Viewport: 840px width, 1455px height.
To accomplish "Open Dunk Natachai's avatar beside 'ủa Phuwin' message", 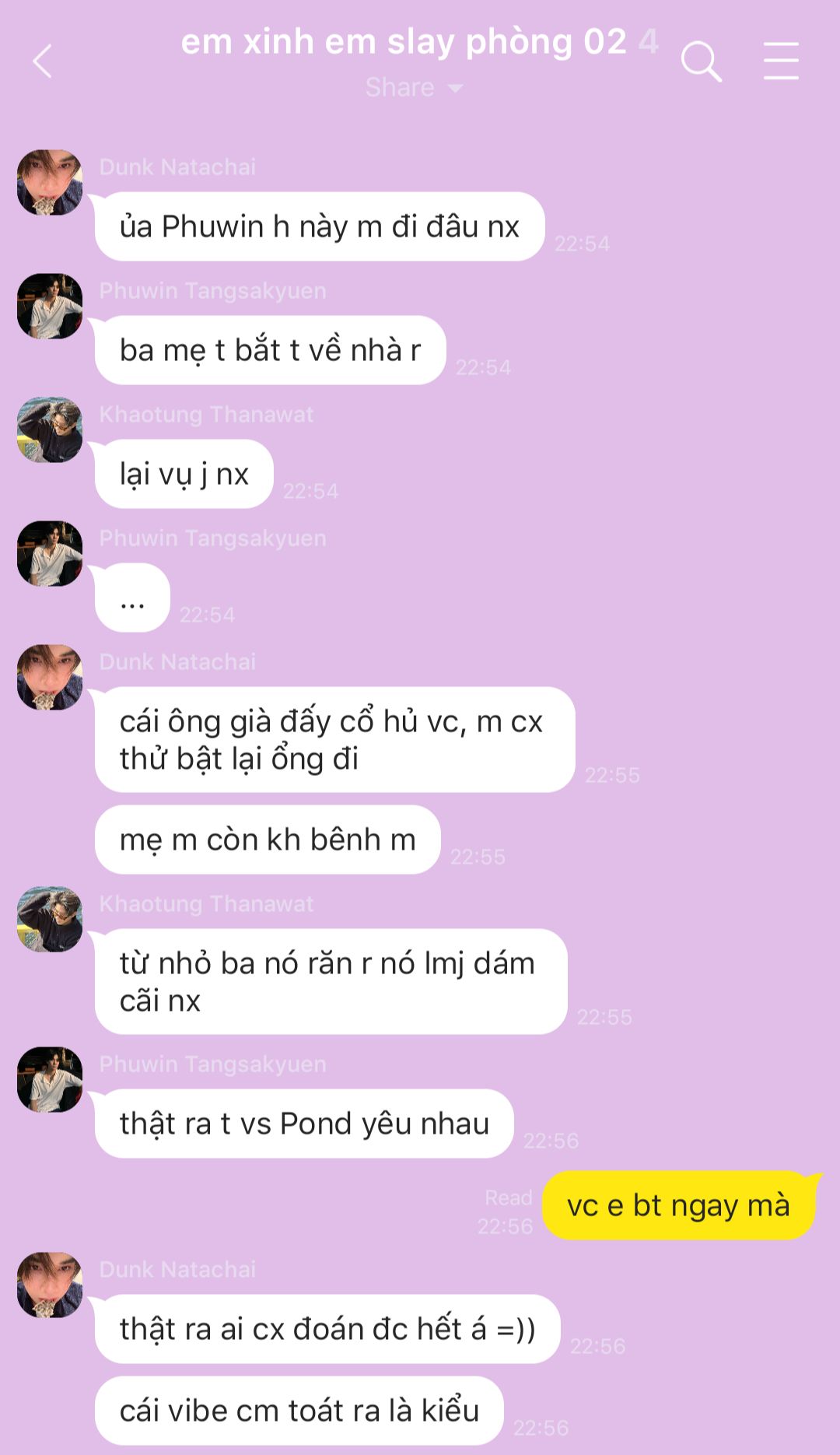I will (50, 183).
